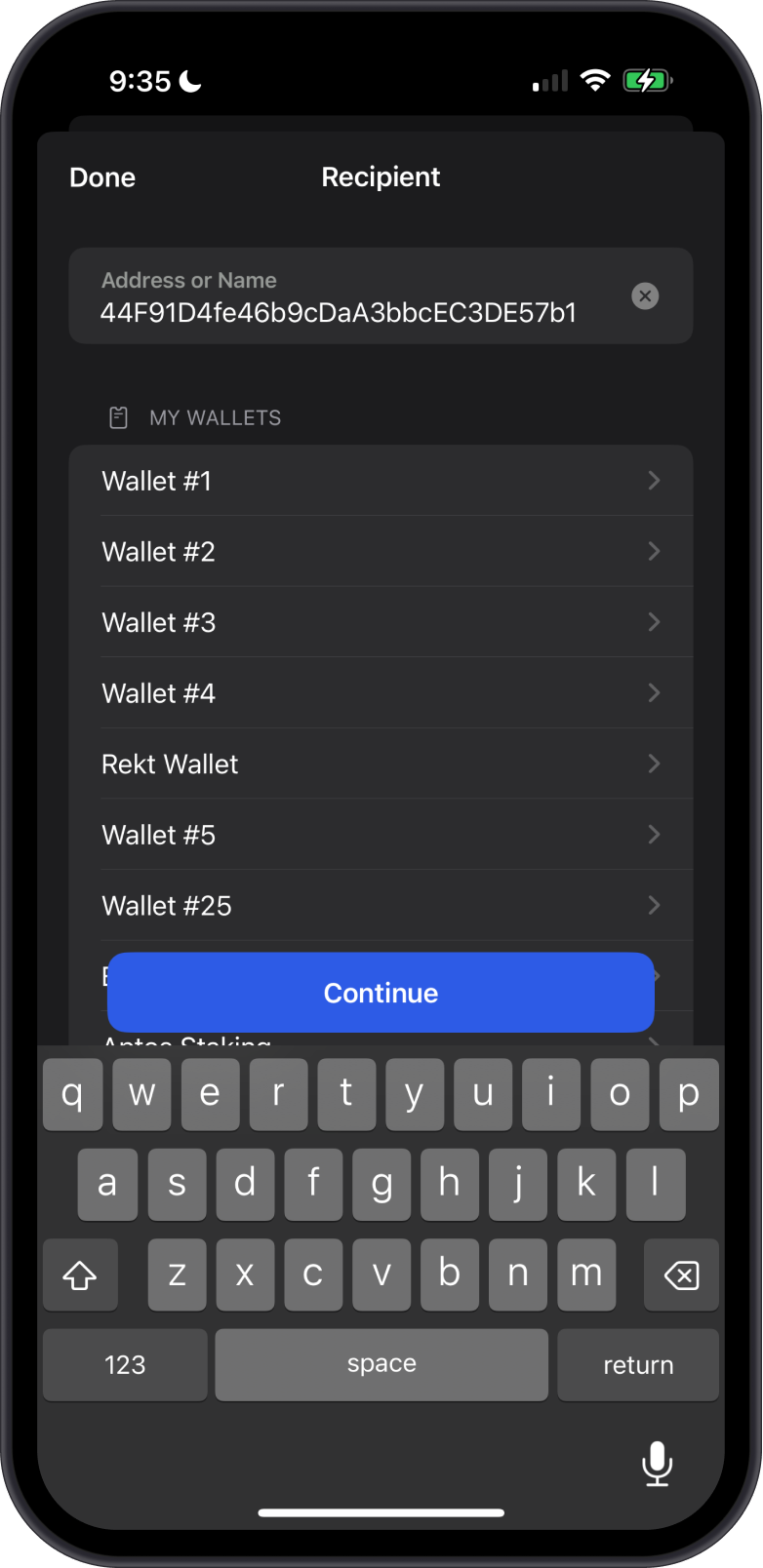
Task: Expand Wallet #1 details
Action: click(381, 481)
